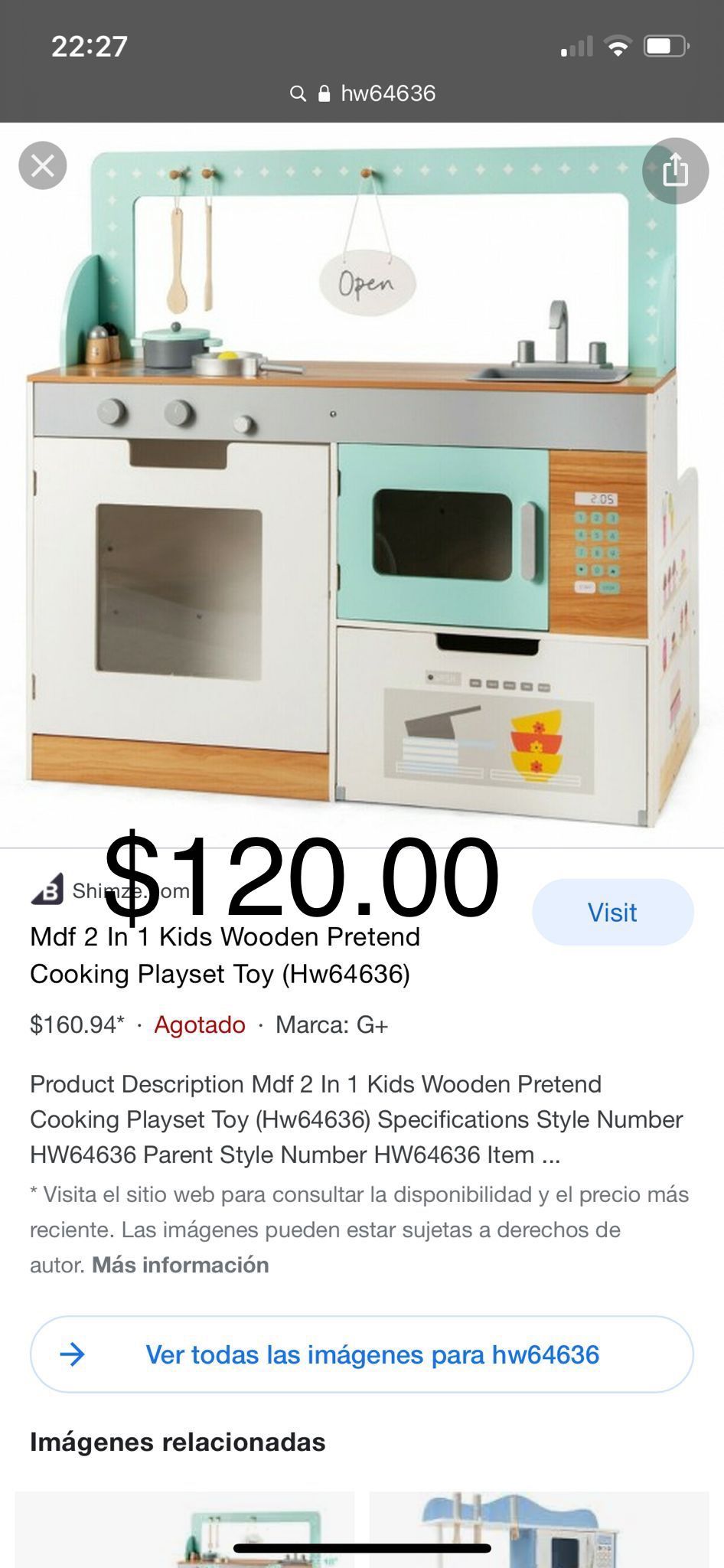Viewport: 724px width, 1568px height.
Task: Open the Más información link
Action: pyautogui.click(x=180, y=1265)
